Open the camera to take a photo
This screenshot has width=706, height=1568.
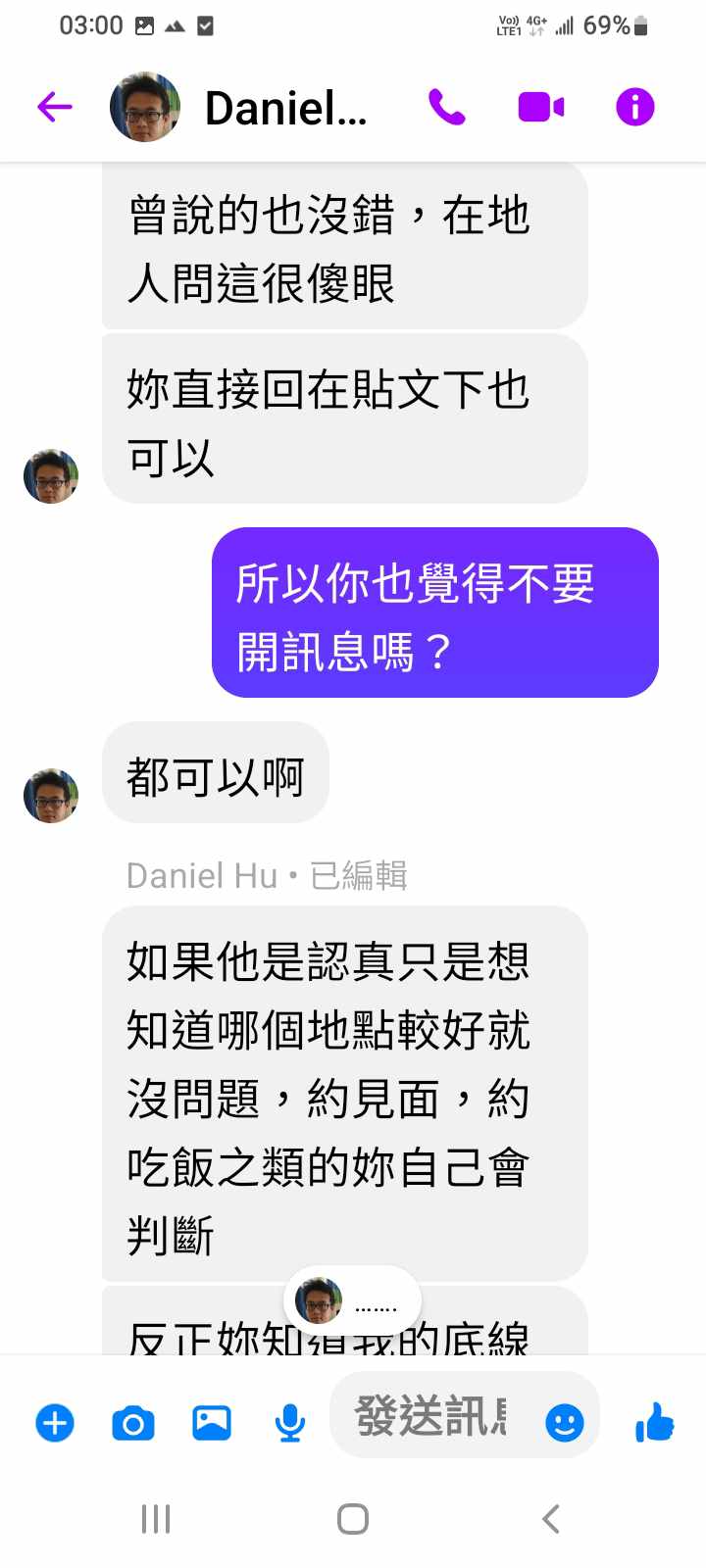(x=133, y=1422)
